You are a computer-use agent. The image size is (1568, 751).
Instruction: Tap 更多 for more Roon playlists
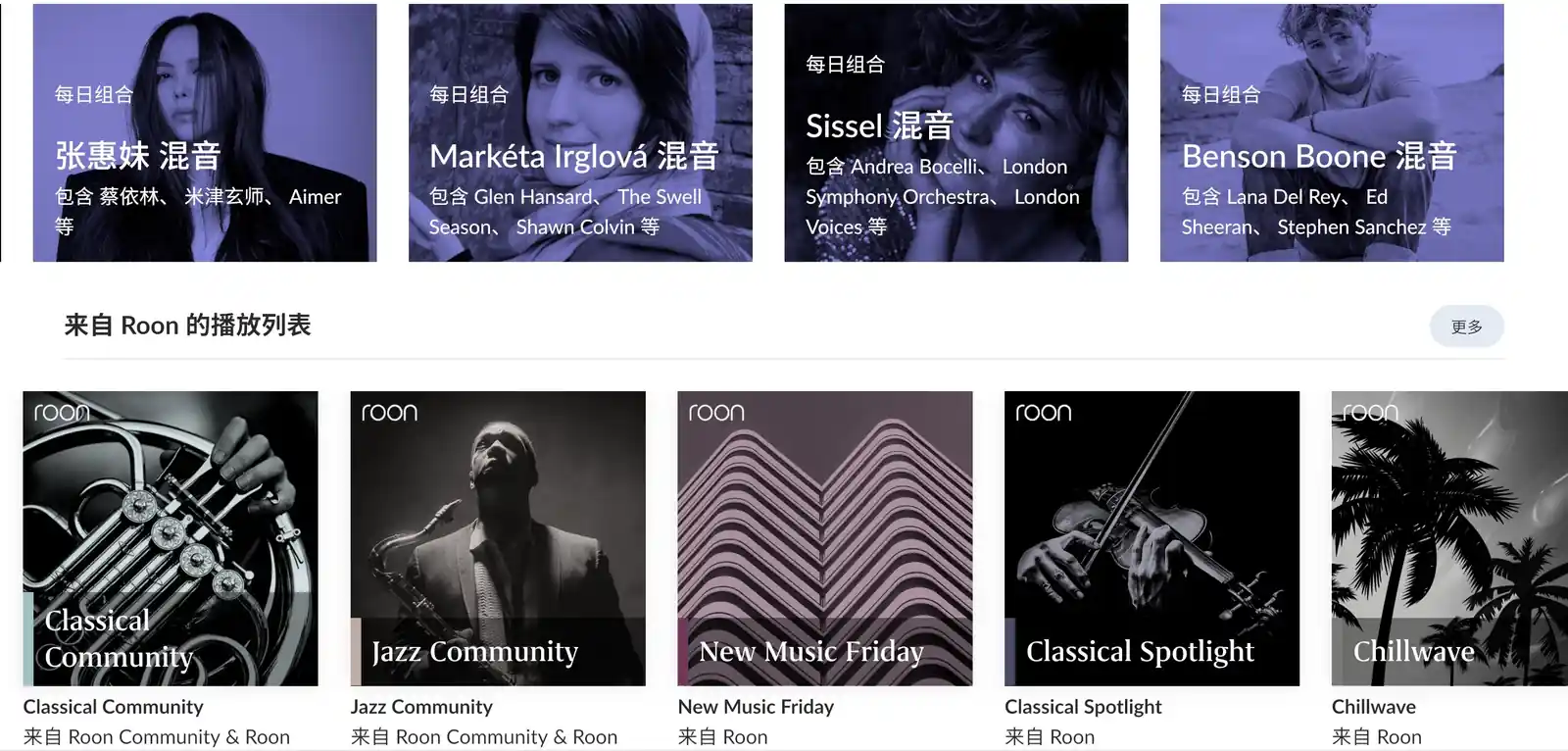coord(1466,326)
